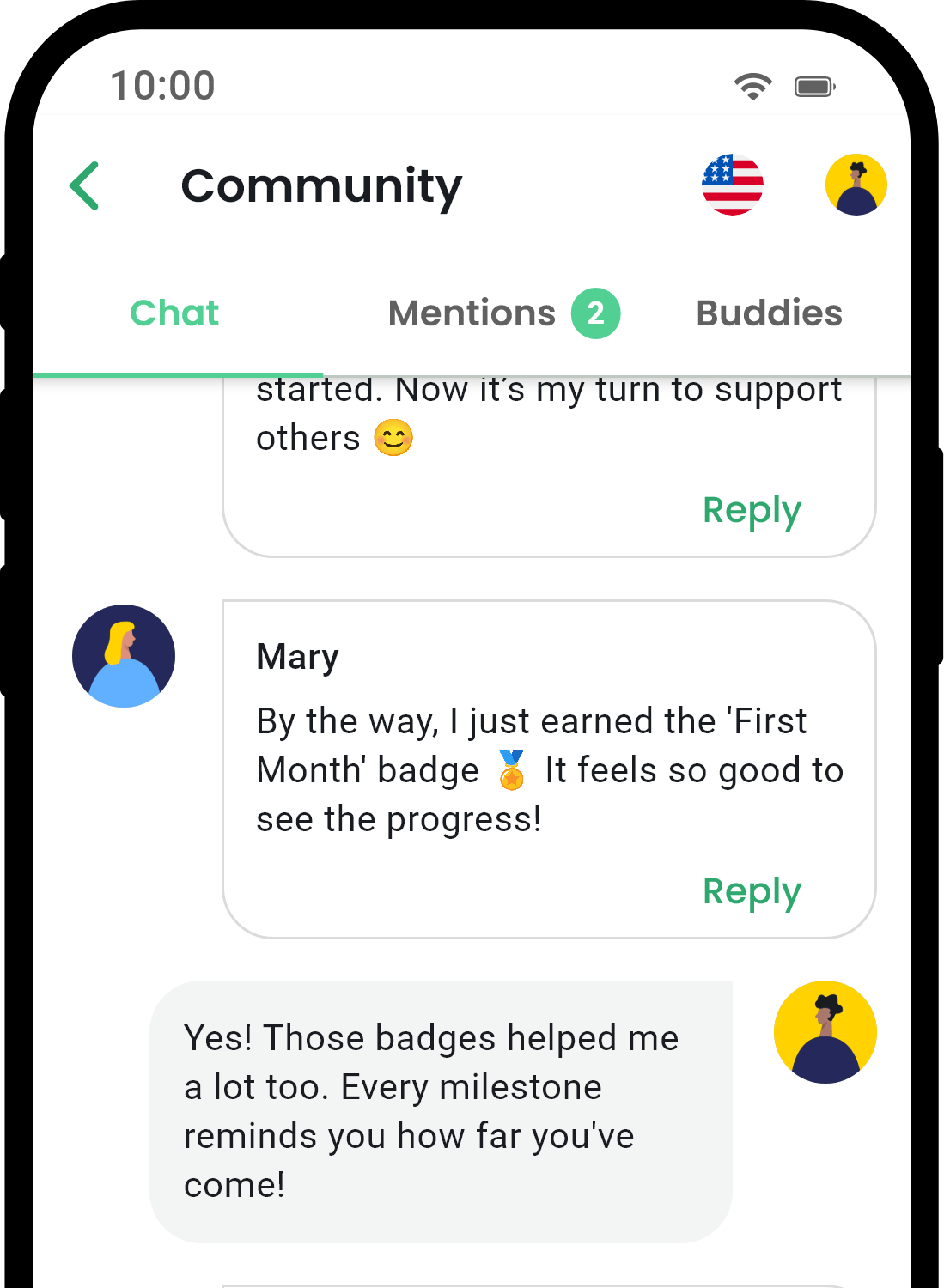This screenshot has width=944, height=1288.
Task: Open Mary's profile picture
Action: [x=124, y=656]
